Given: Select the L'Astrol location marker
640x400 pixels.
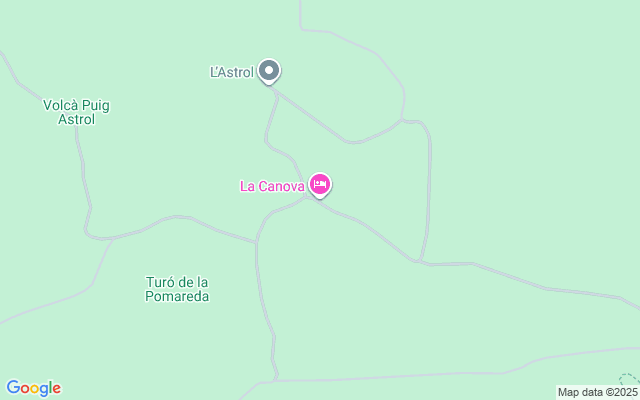Looking at the screenshot, I should coord(269,71).
